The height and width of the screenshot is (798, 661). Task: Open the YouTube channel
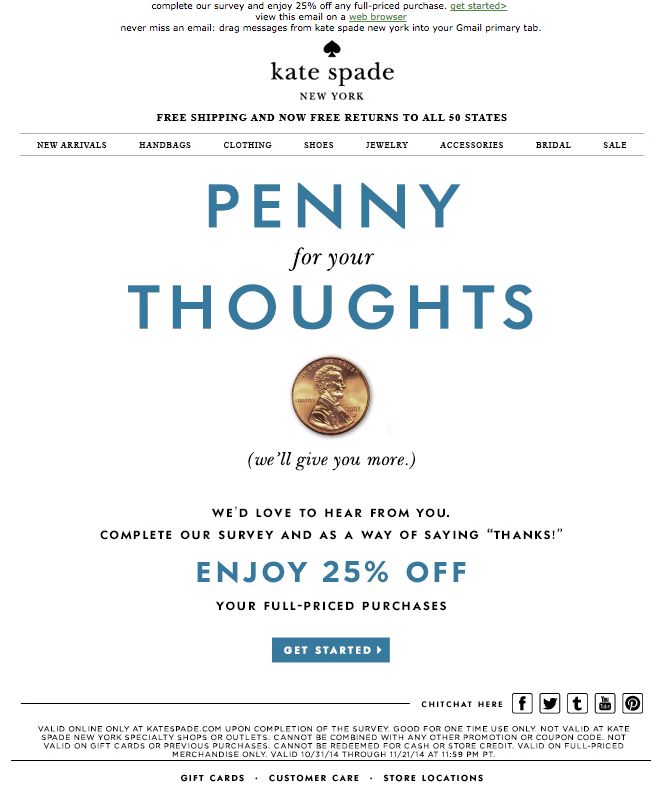coord(605,703)
